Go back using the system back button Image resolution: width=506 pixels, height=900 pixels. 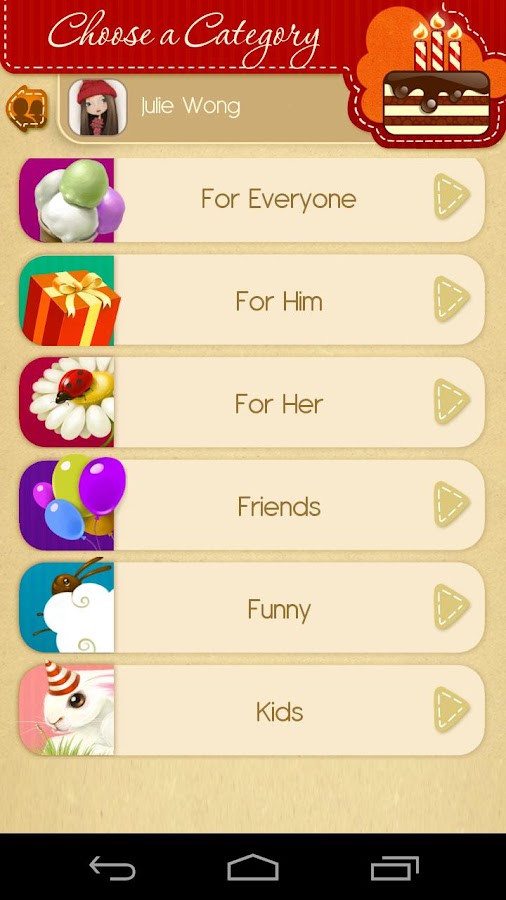(112, 867)
